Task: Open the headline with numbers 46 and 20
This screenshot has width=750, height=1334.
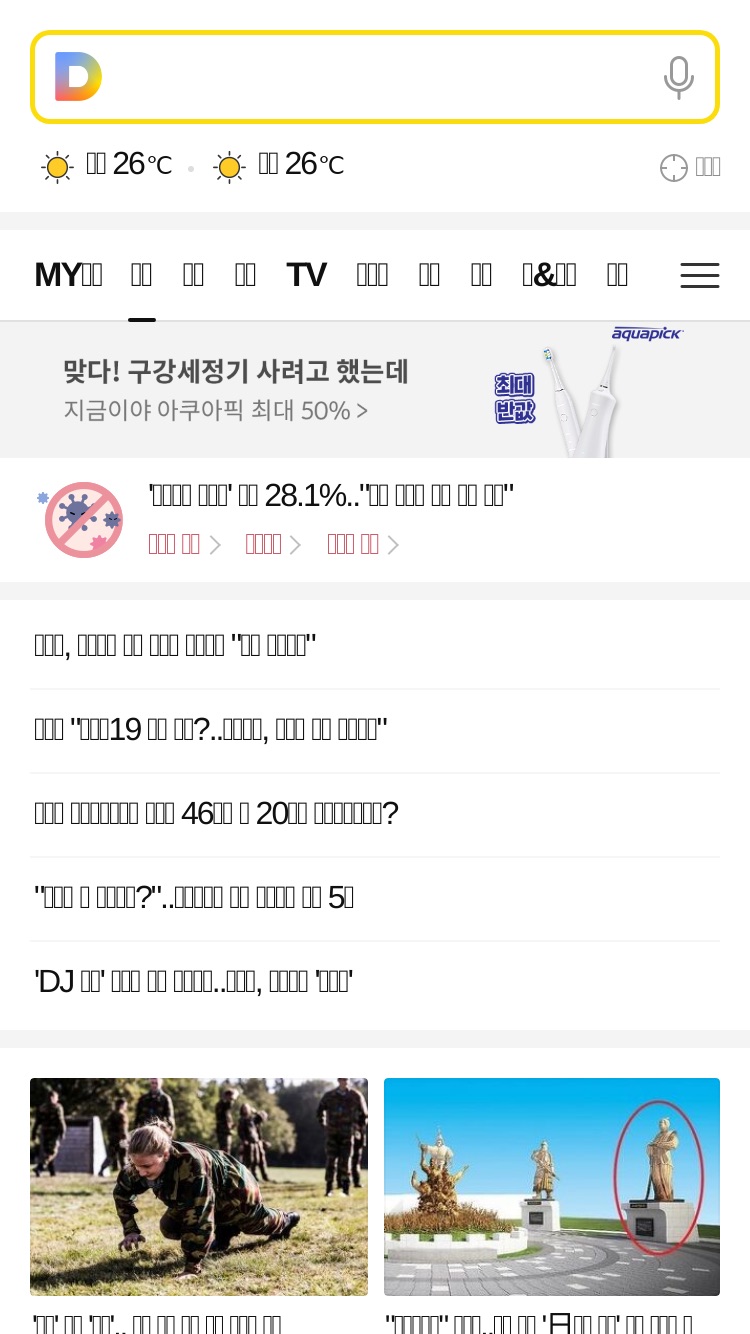Action: (x=216, y=814)
